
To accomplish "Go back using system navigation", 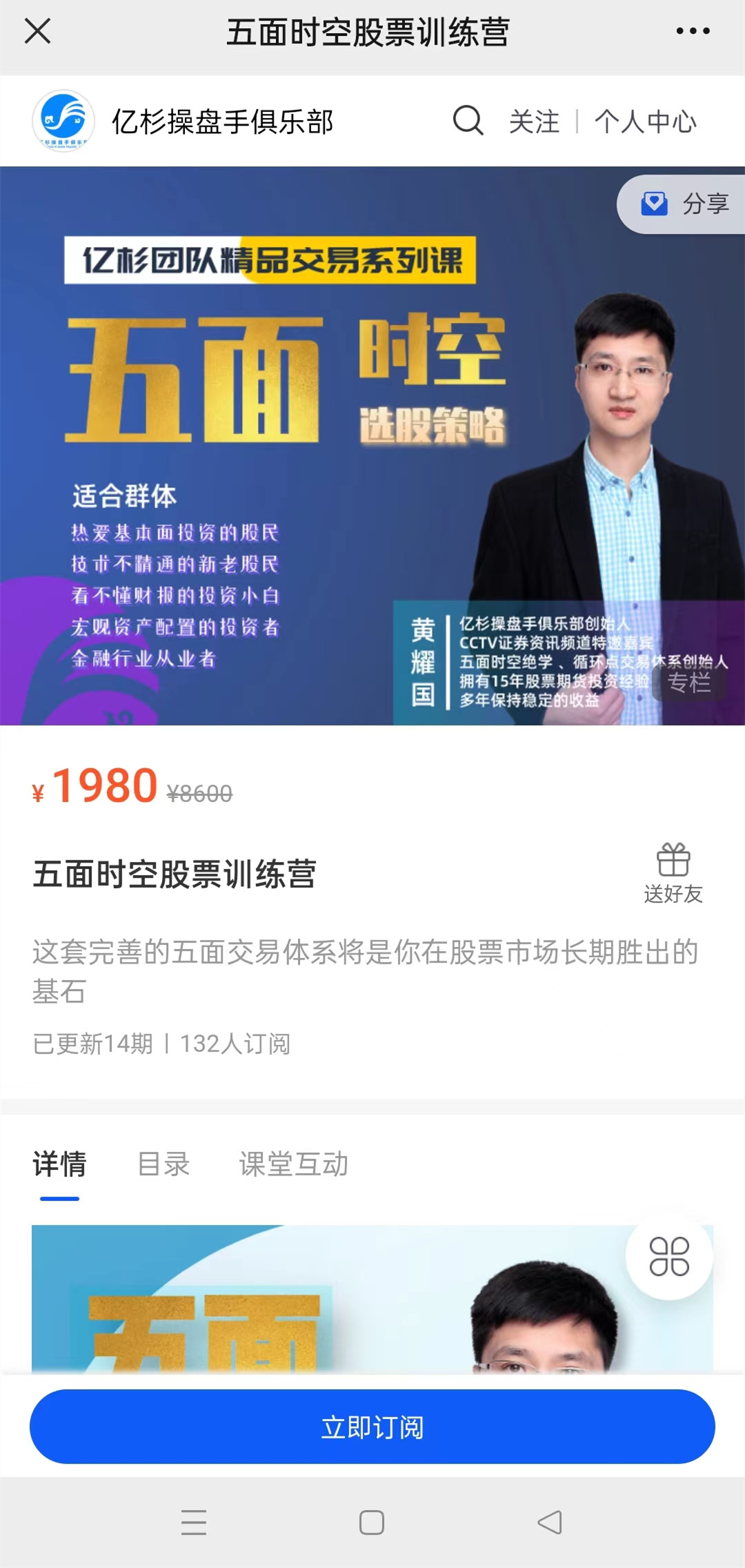I will coord(550,1522).
